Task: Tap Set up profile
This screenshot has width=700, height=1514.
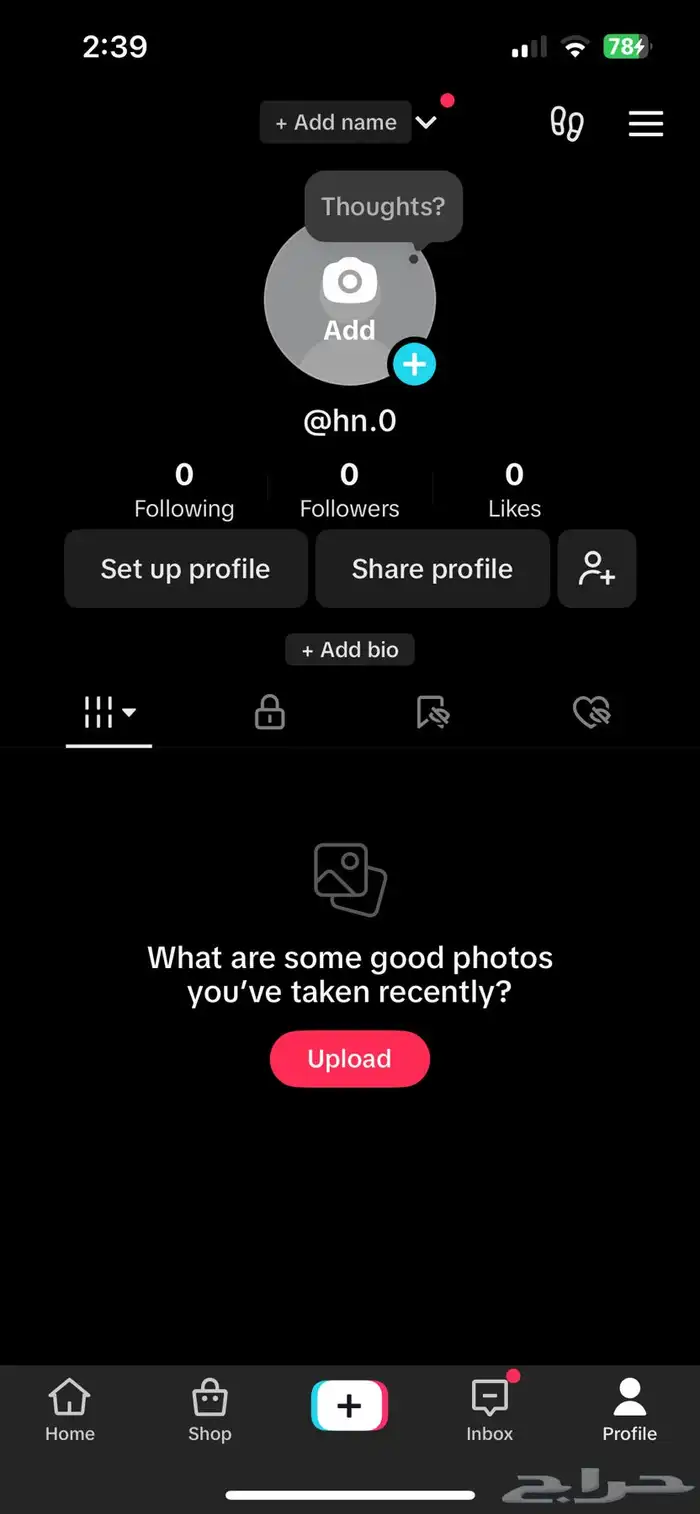Action: pyautogui.click(x=185, y=569)
